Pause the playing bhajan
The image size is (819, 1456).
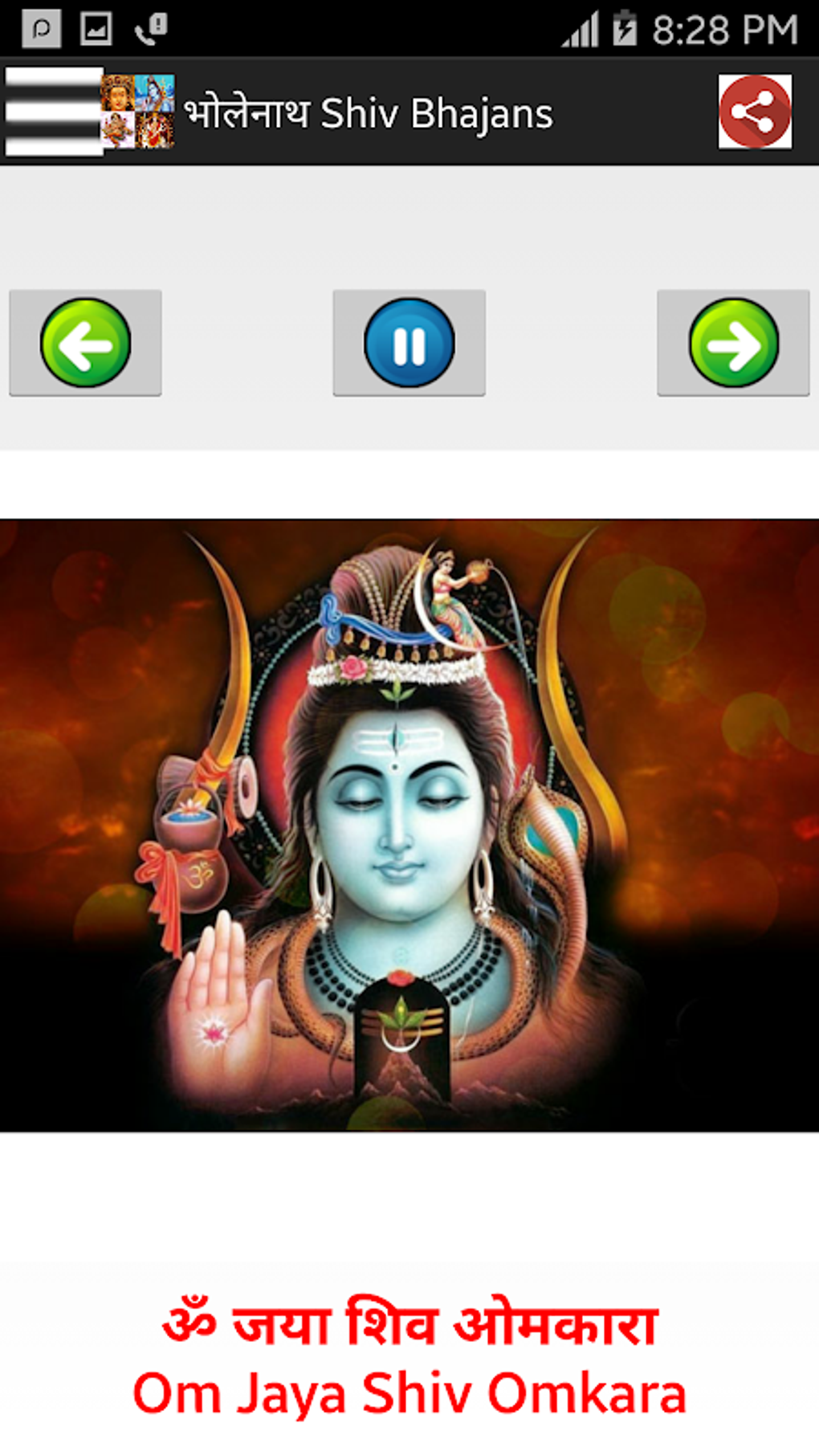tap(409, 343)
